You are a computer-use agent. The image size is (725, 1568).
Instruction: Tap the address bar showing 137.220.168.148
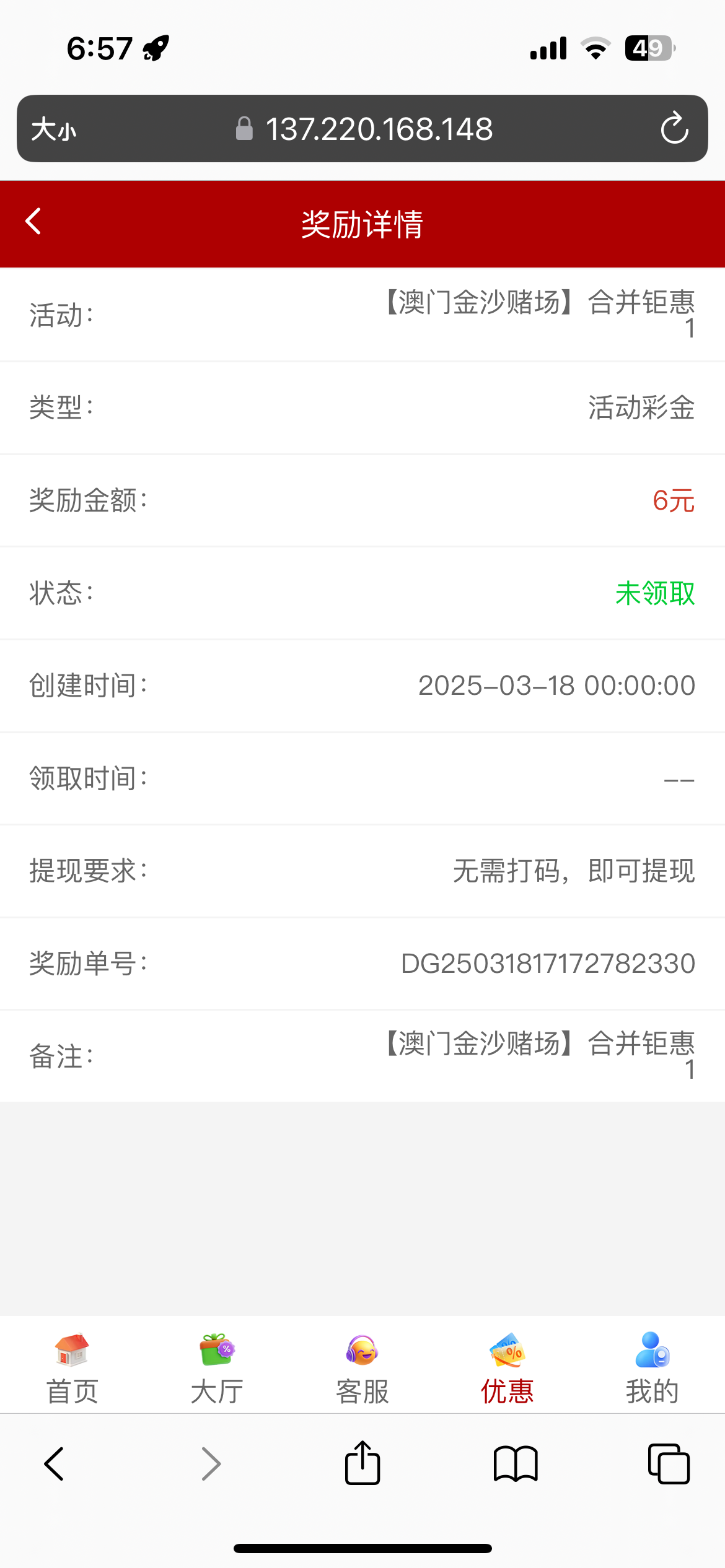(380, 129)
